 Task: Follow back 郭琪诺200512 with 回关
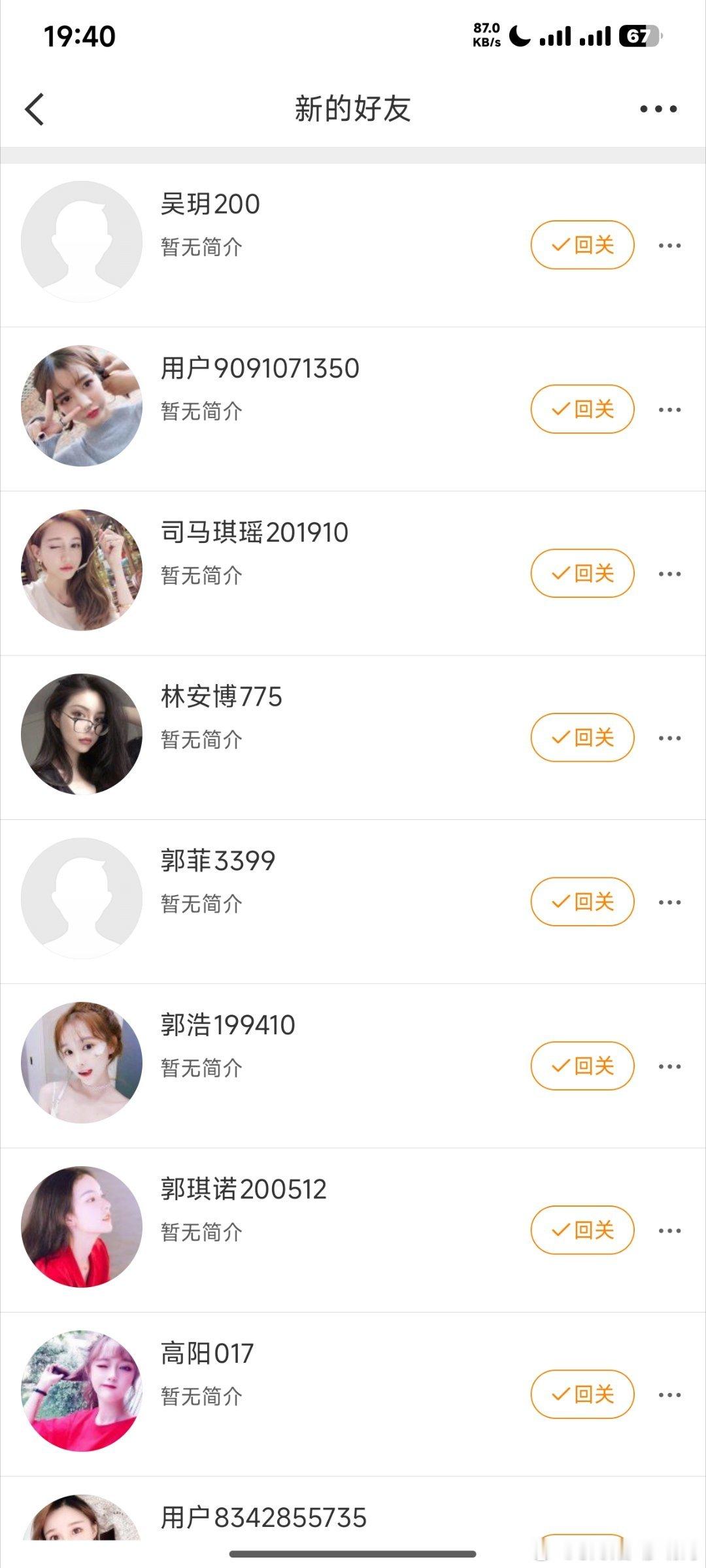point(581,1231)
